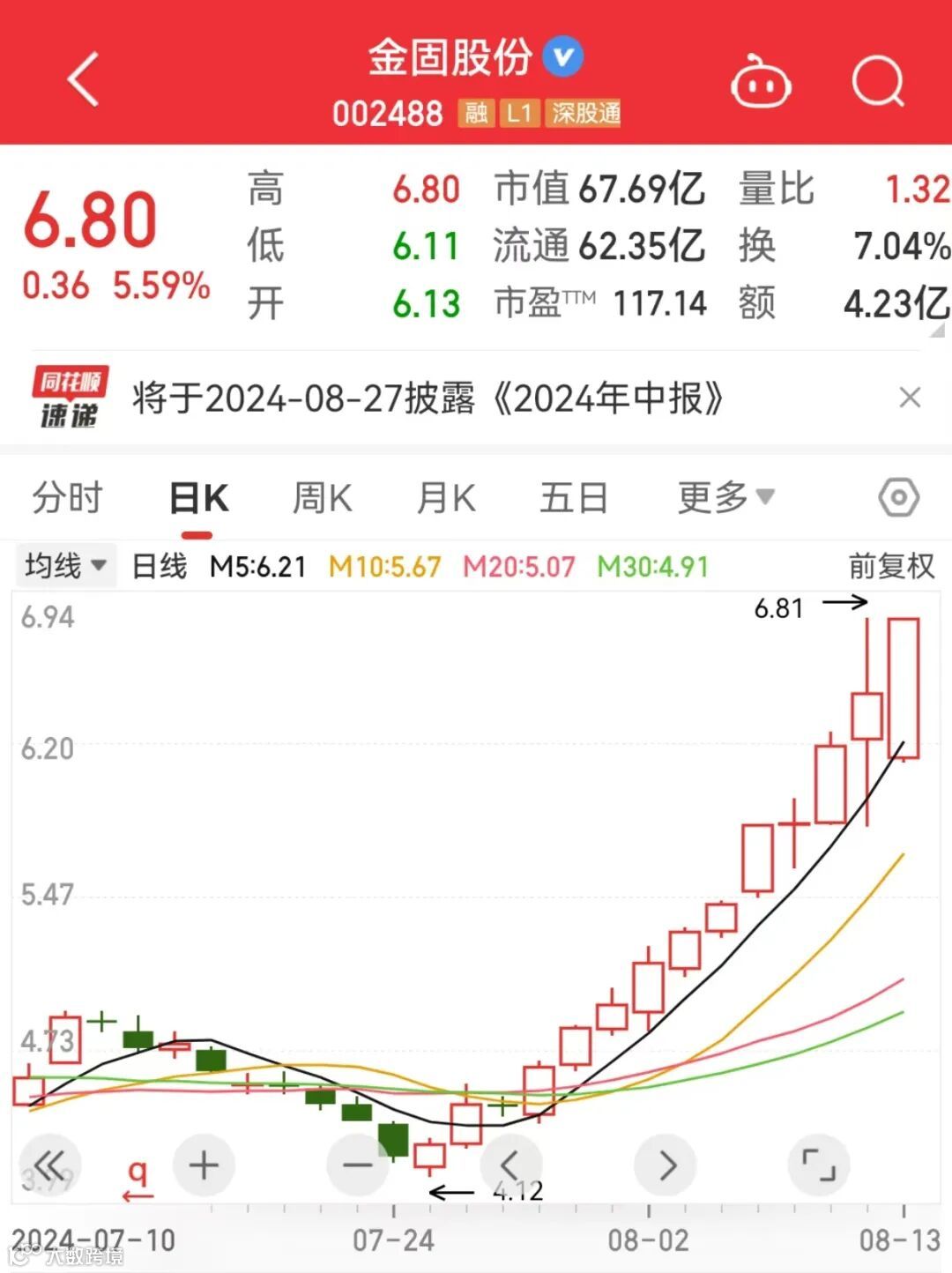Image resolution: width=952 pixels, height=1273 pixels.
Task: Expand the chart to full screen
Action: [x=819, y=1165]
